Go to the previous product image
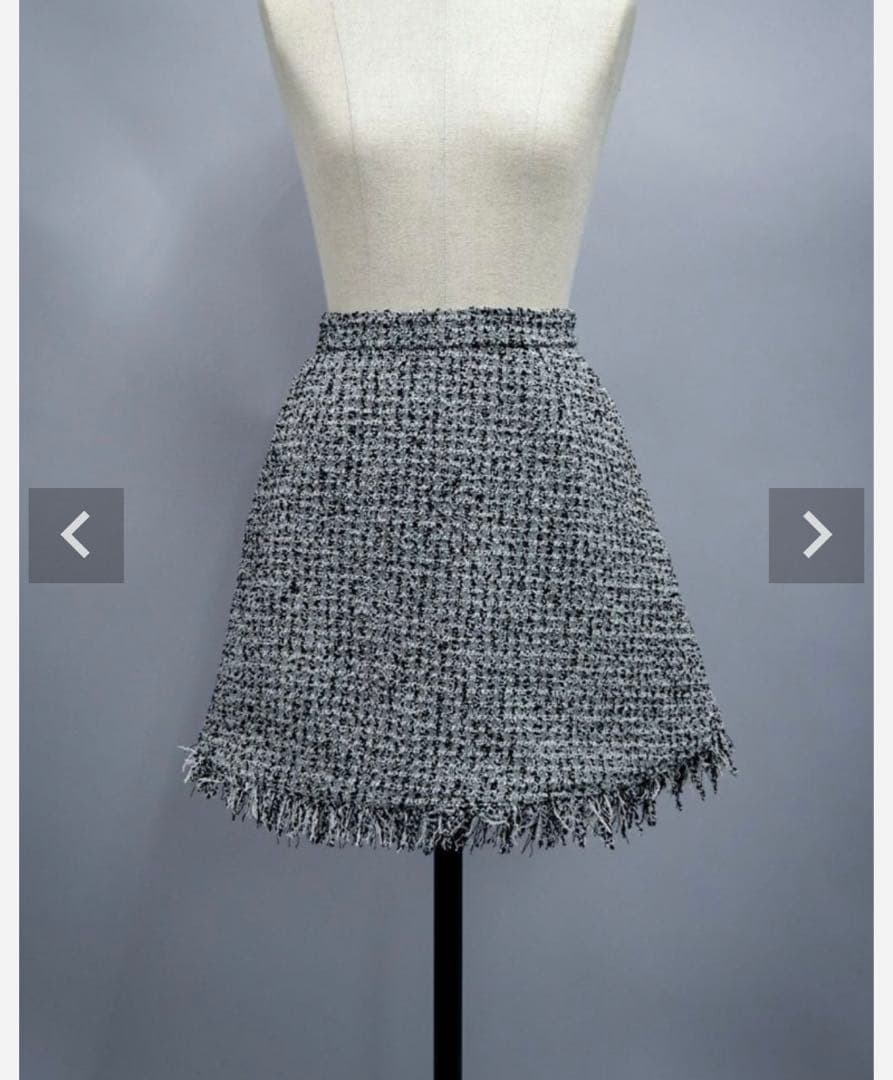The width and height of the screenshot is (893, 1080). pyautogui.click(x=76, y=535)
